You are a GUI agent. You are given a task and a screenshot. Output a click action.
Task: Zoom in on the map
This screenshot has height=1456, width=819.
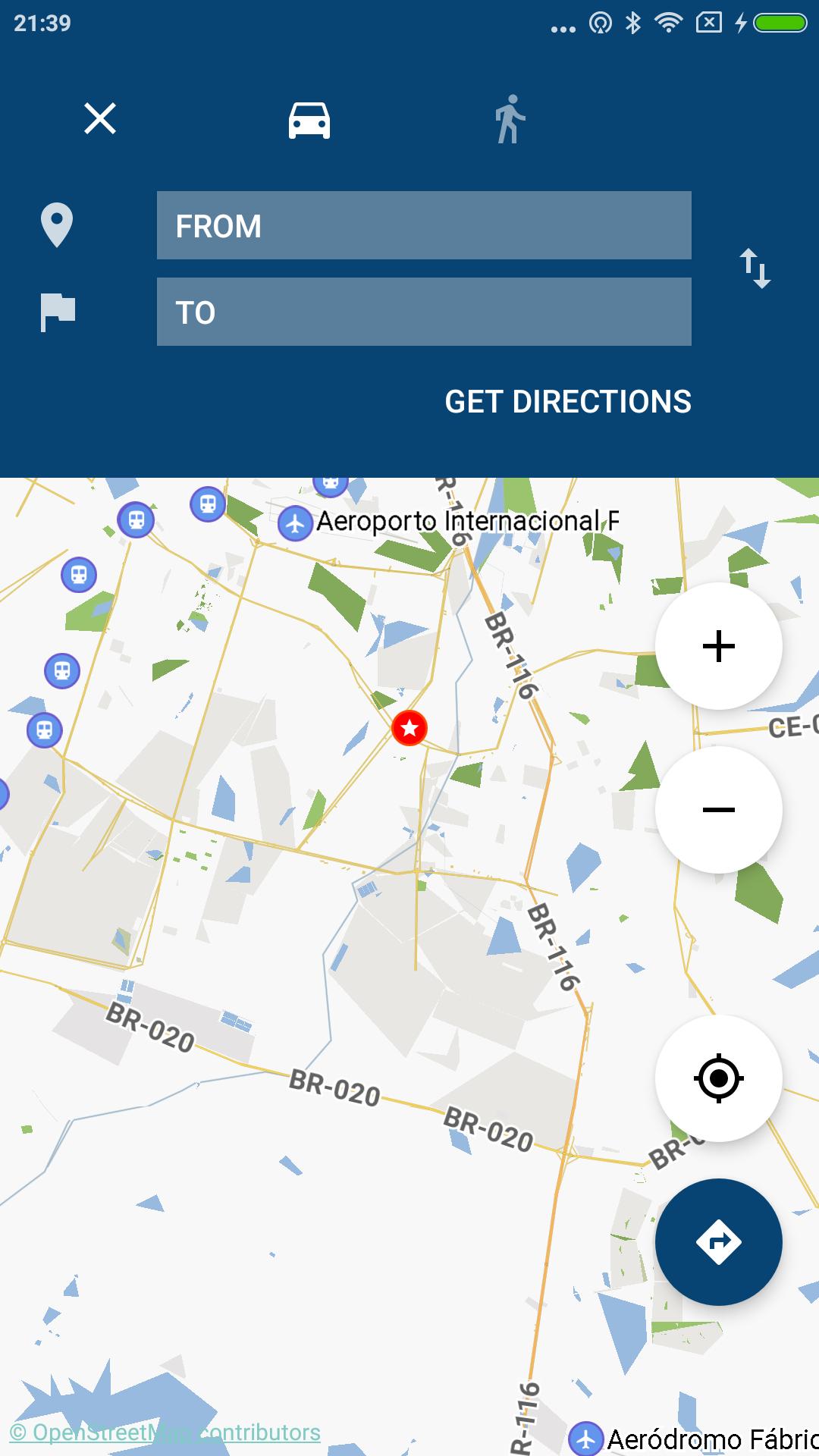click(x=718, y=646)
